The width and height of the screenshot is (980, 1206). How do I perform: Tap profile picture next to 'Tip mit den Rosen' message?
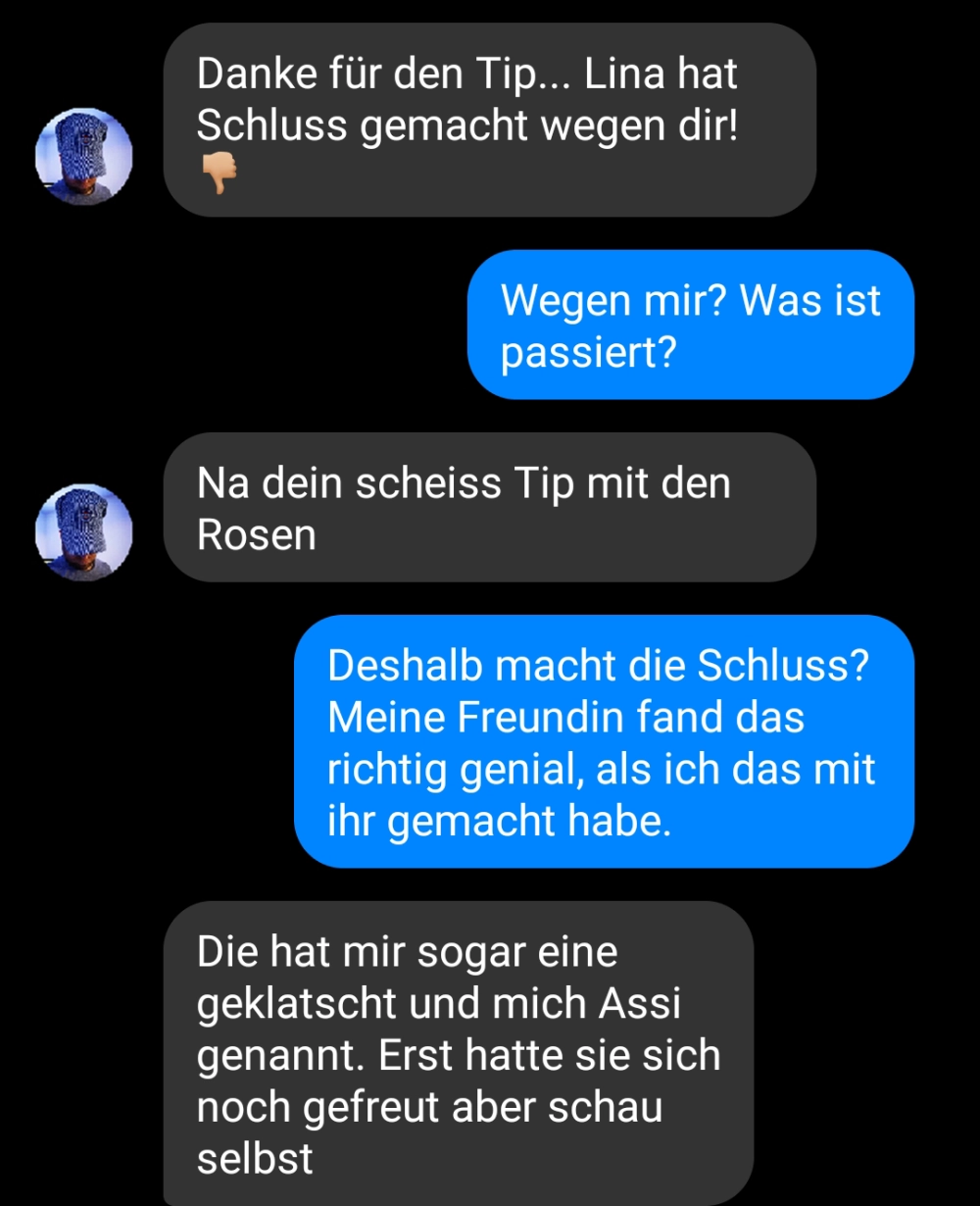click(x=83, y=532)
